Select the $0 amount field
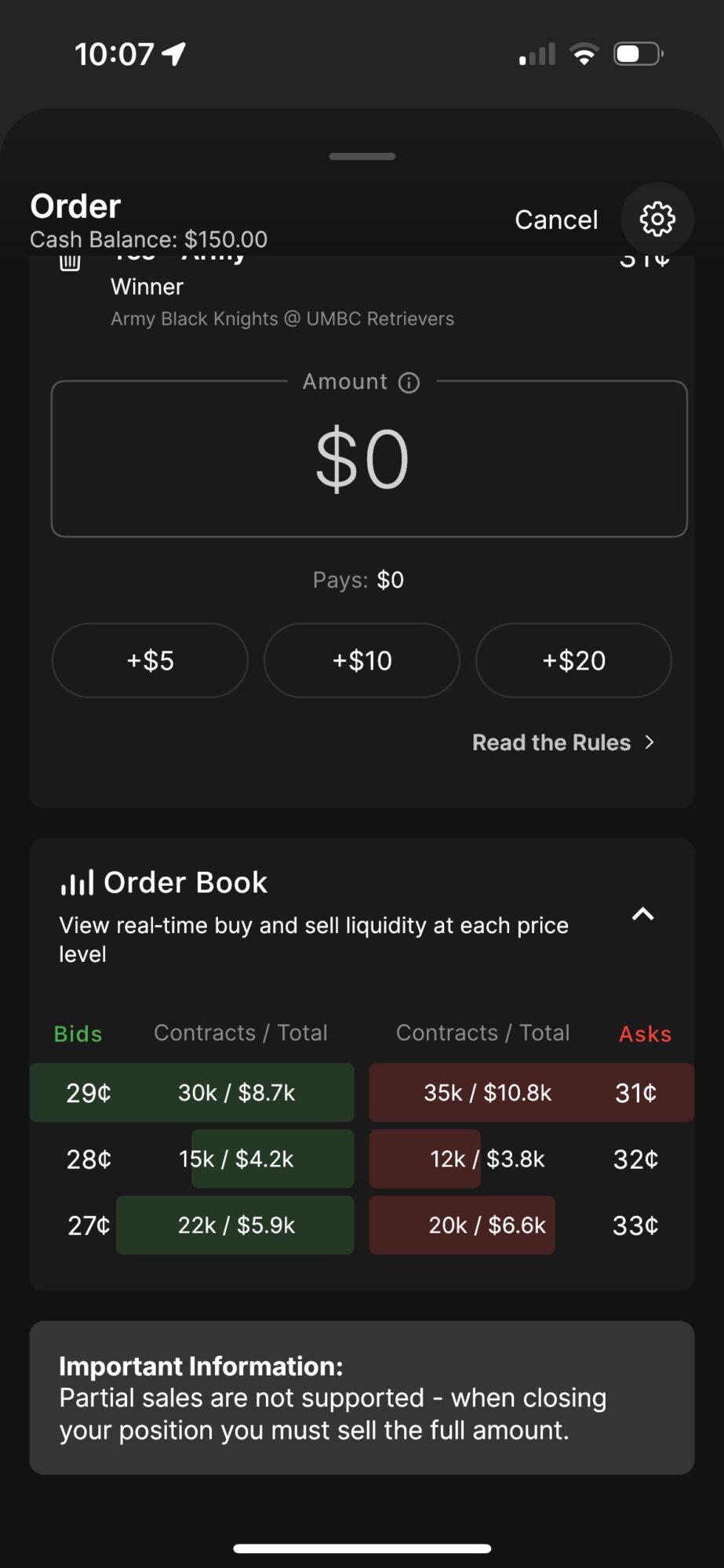This screenshot has width=724, height=1568. point(362,459)
